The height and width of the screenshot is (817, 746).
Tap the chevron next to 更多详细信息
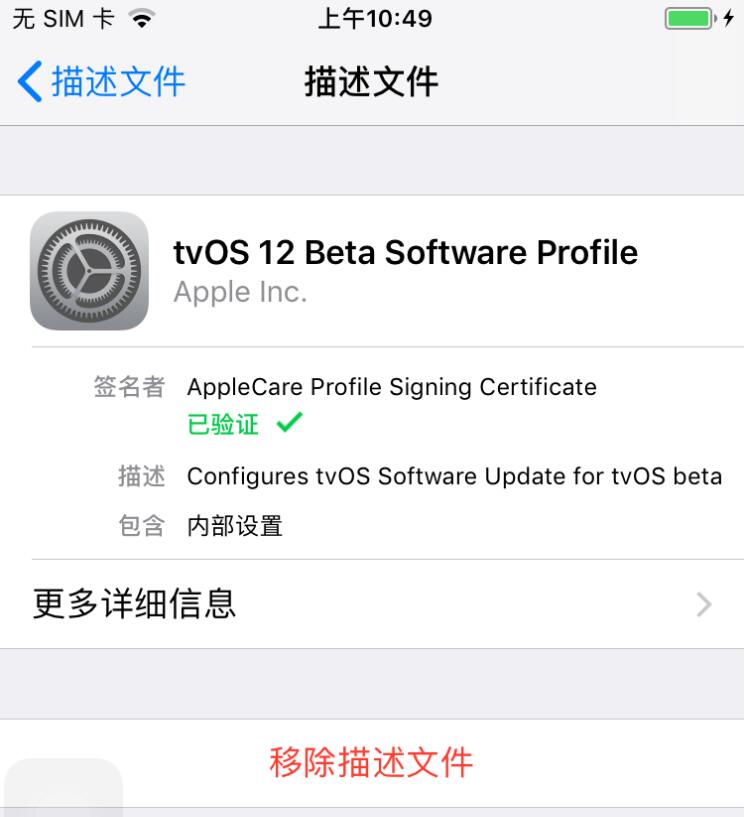coord(703,604)
